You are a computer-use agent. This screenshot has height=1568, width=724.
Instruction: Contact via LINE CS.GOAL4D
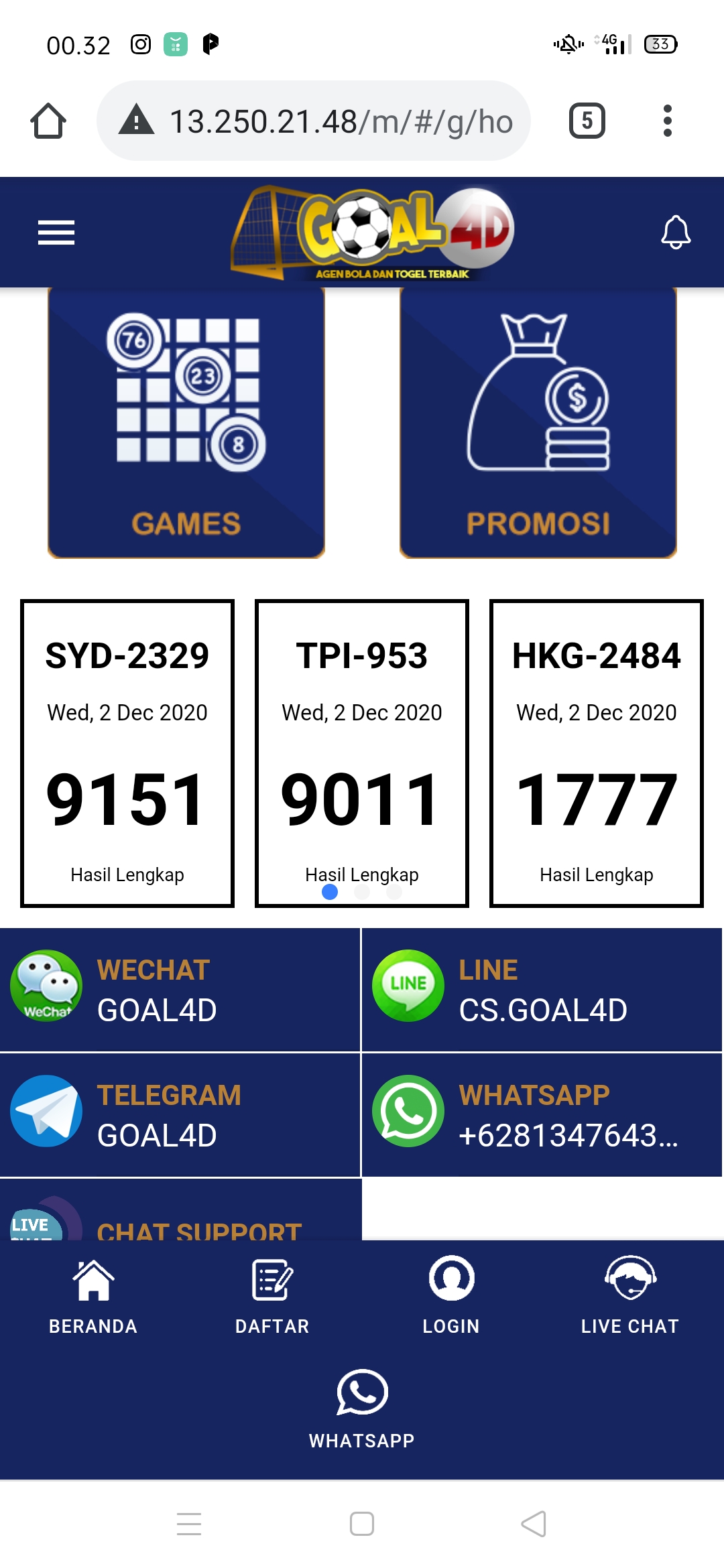[542, 990]
